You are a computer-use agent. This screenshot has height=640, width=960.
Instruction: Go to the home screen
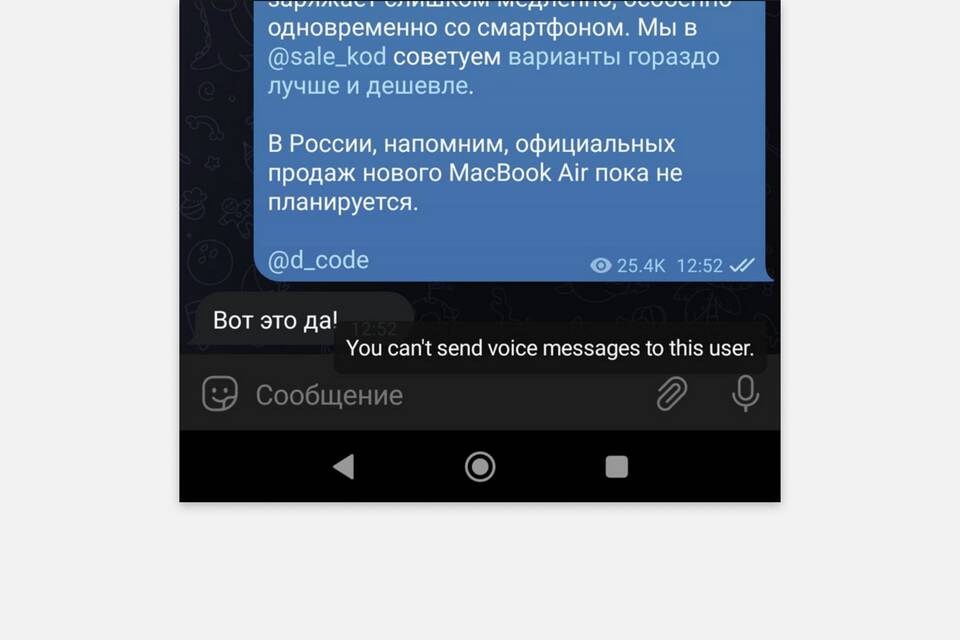tap(480, 466)
